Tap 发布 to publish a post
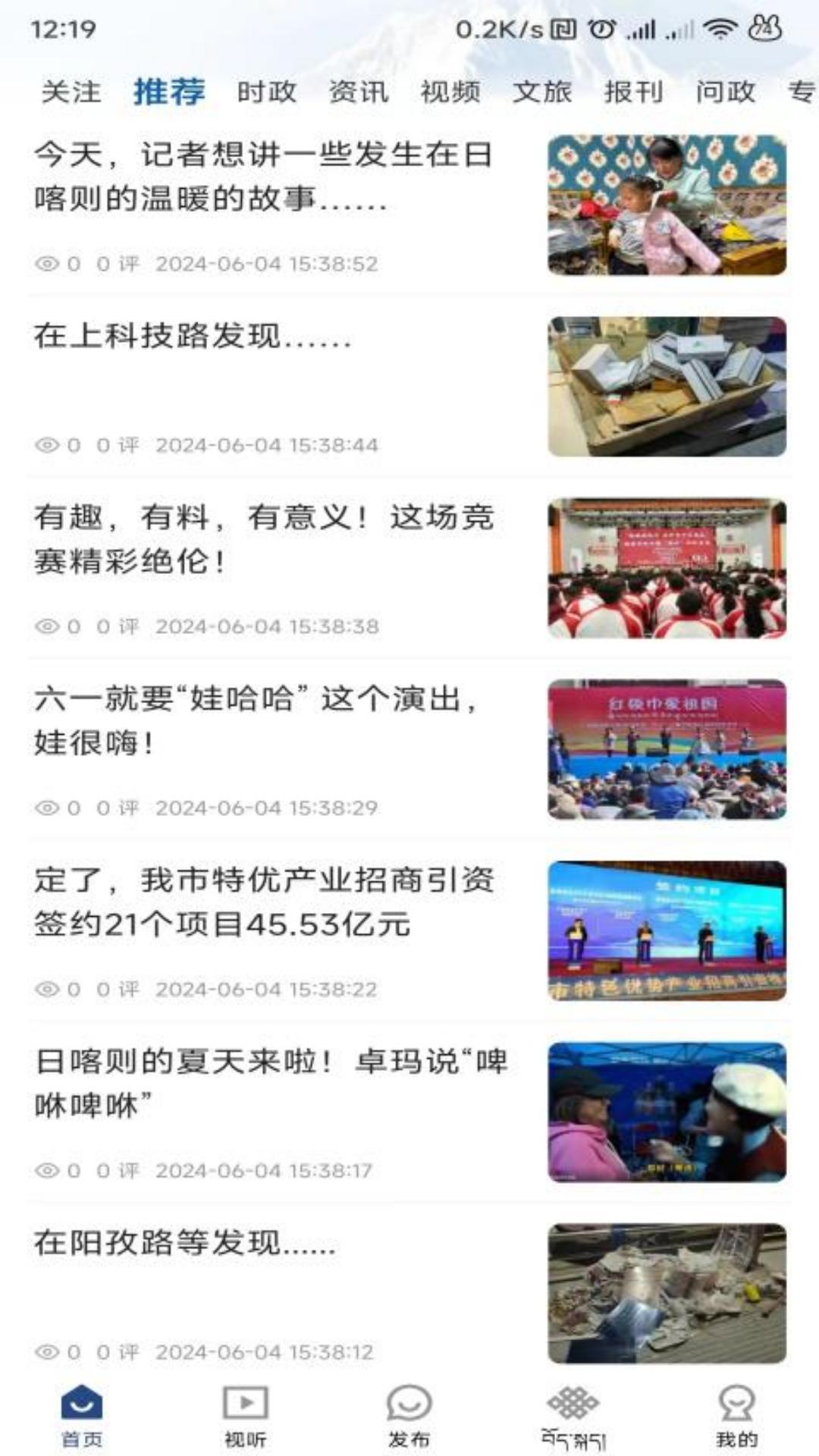Image resolution: width=819 pixels, height=1456 pixels. click(409, 1415)
